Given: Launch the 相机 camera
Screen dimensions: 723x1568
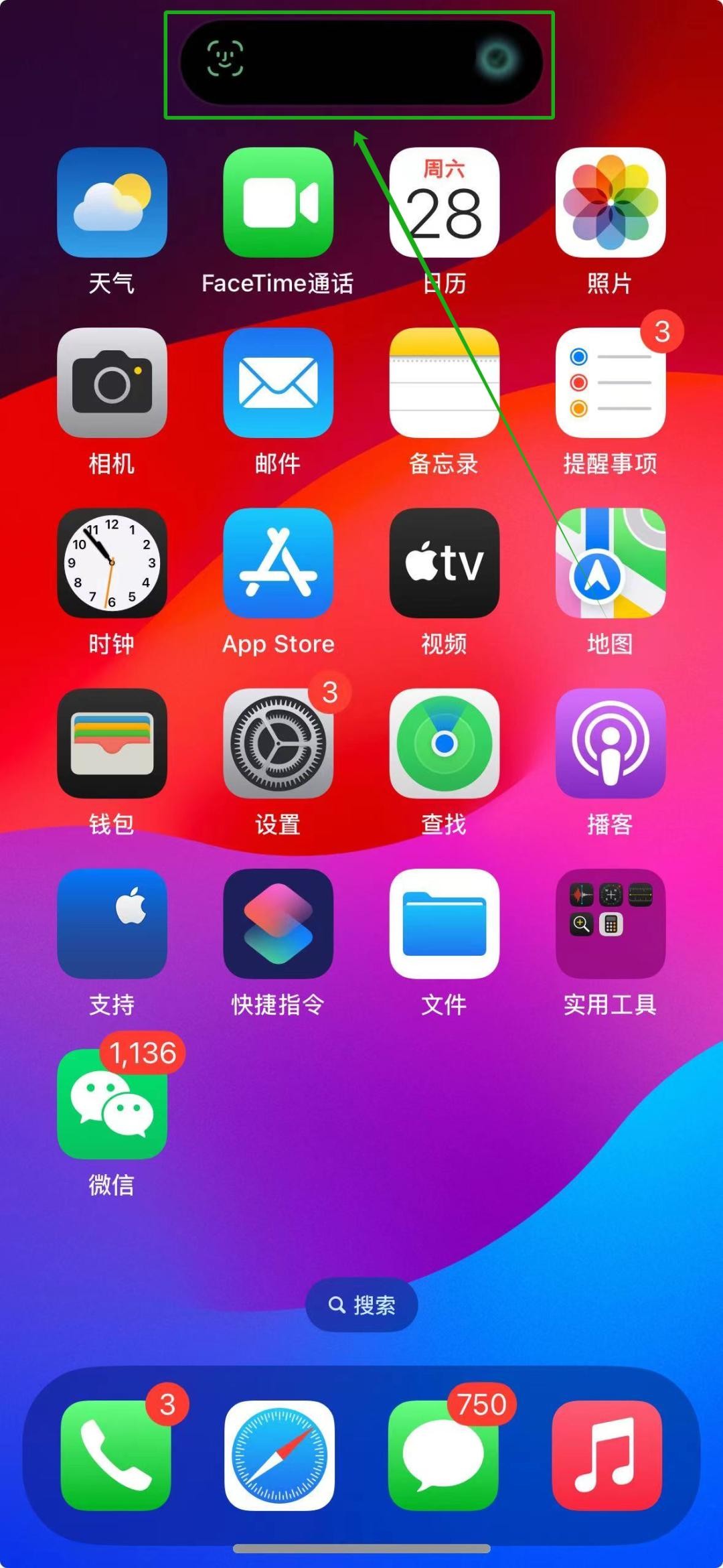Looking at the screenshot, I should coord(112,382).
